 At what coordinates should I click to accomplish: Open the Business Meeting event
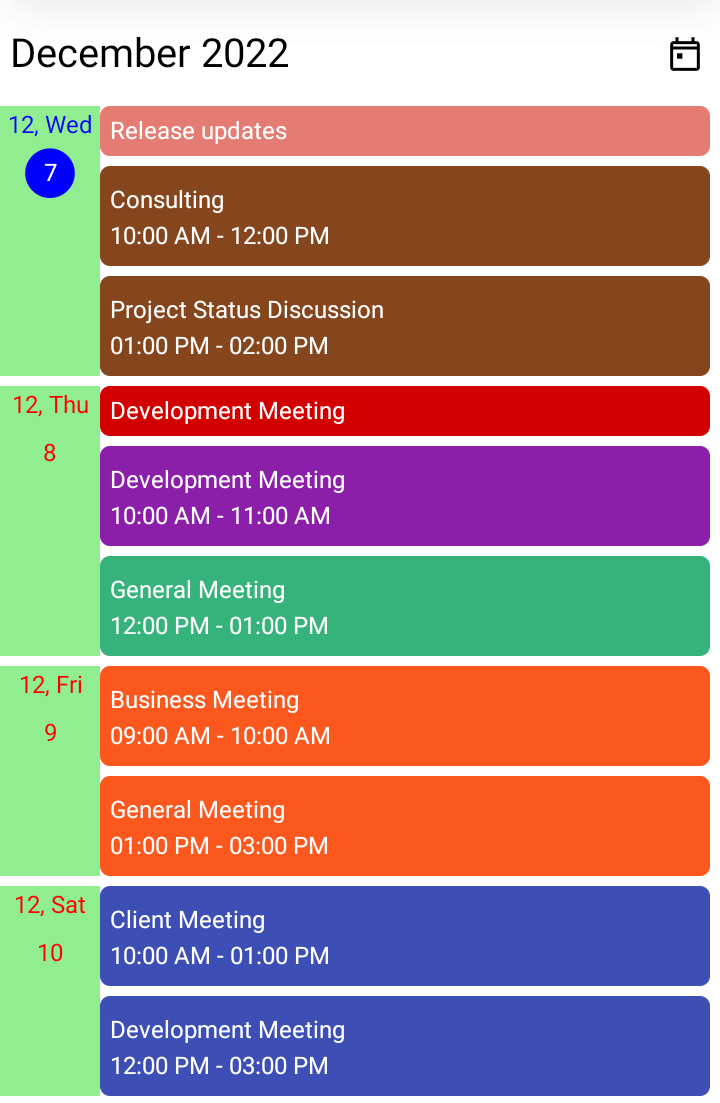pos(404,716)
